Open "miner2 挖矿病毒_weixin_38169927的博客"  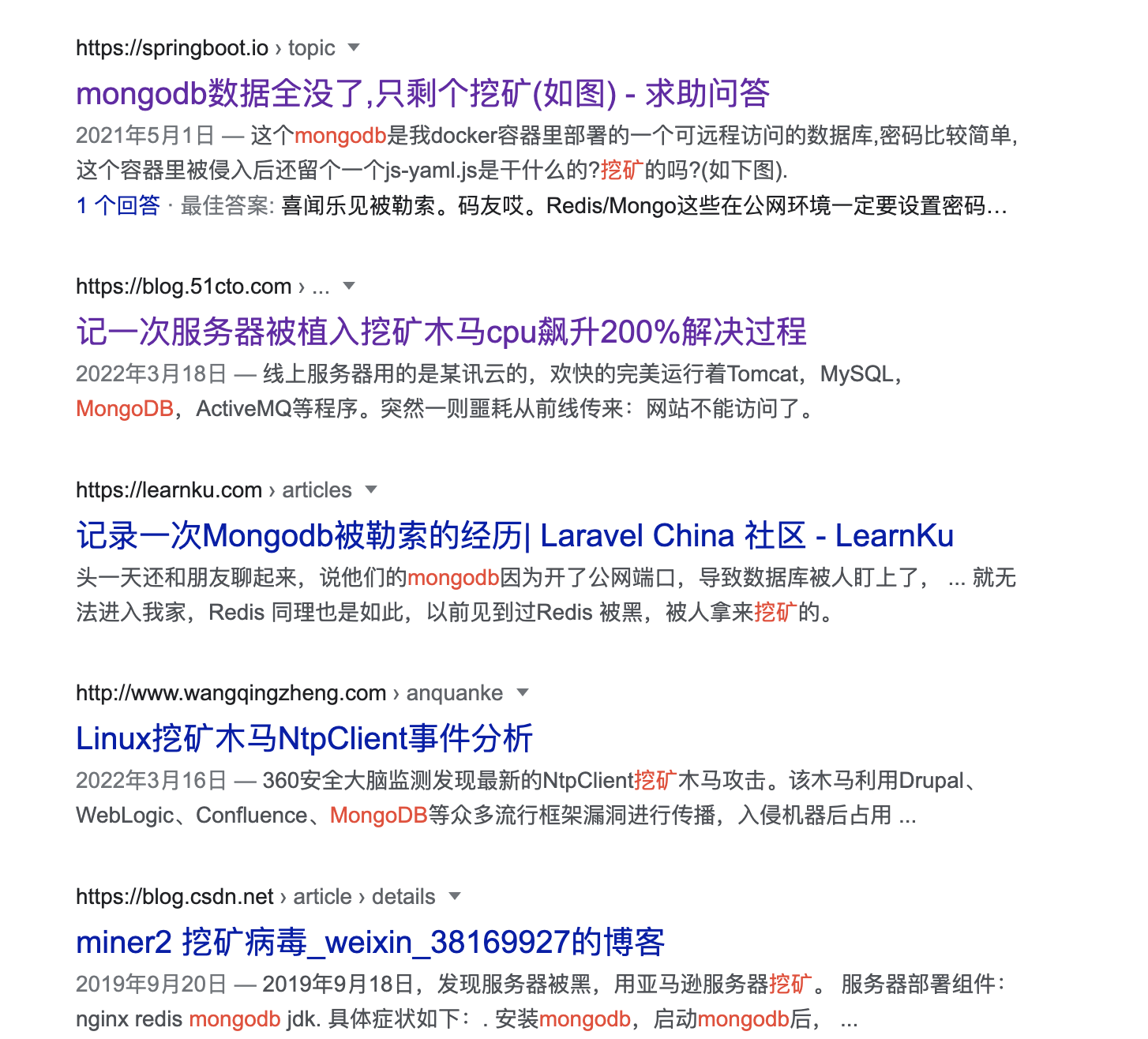[370, 943]
